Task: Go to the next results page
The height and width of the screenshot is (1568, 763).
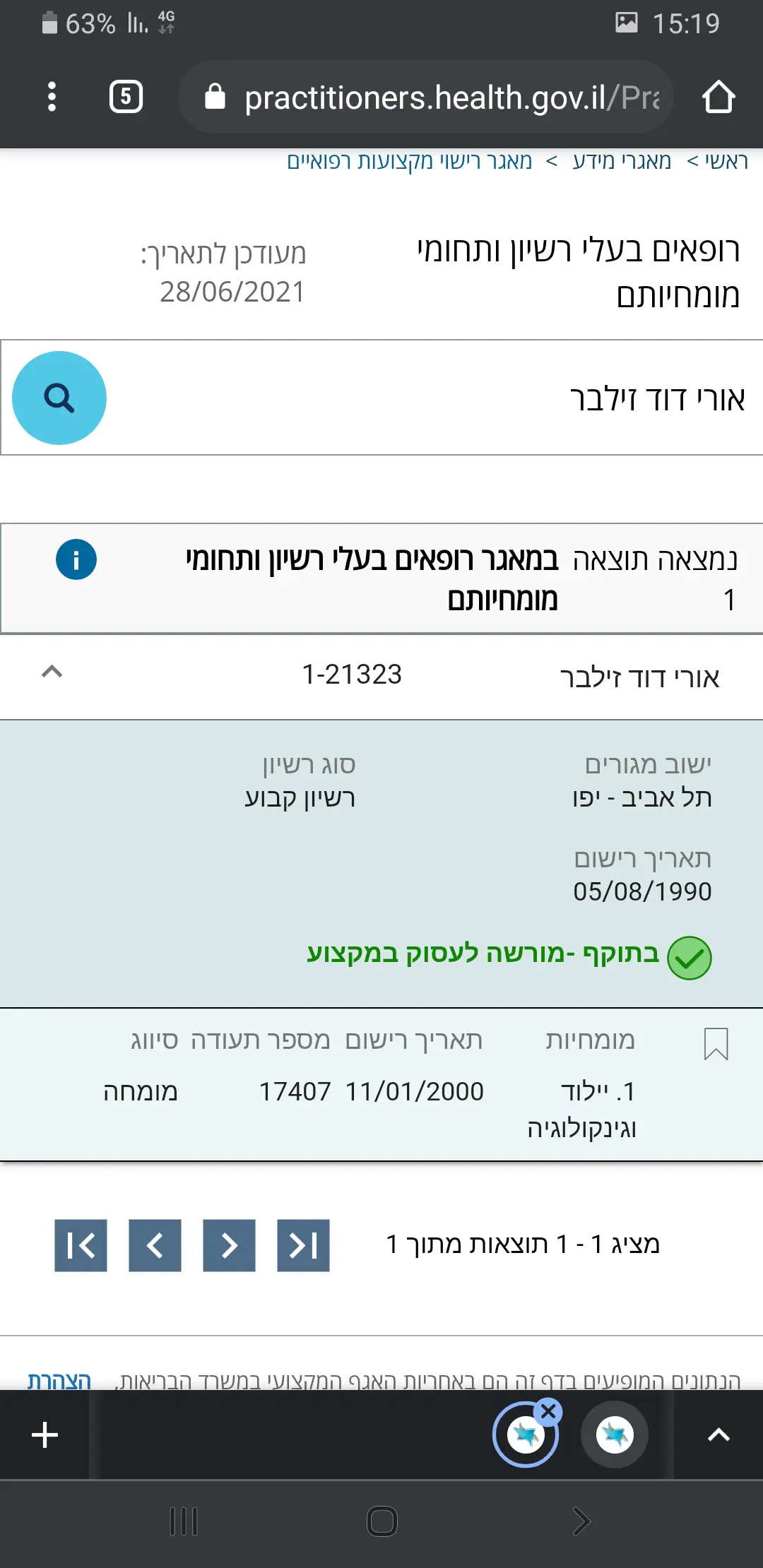Action: pos(229,1245)
